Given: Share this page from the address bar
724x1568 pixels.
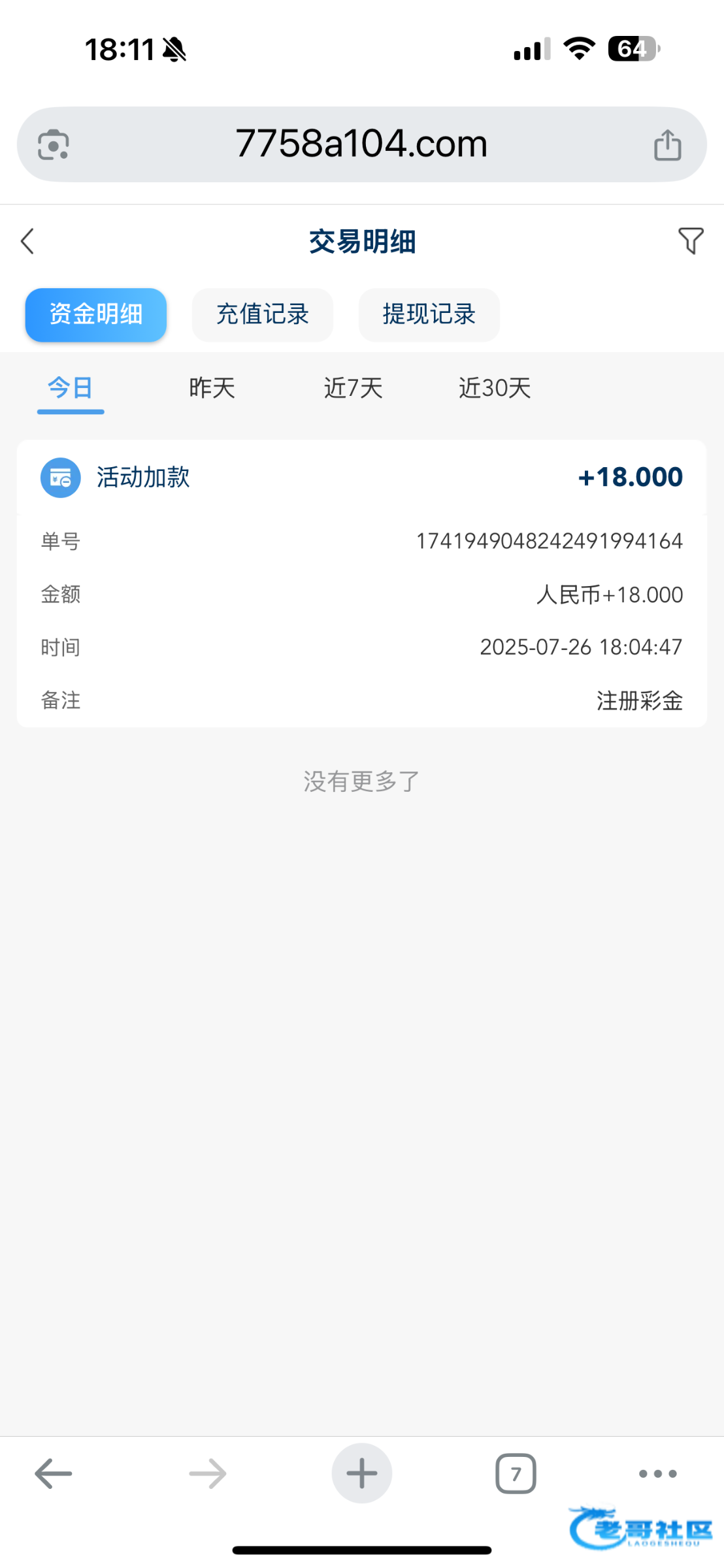Looking at the screenshot, I should pyautogui.click(x=668, y=144).
